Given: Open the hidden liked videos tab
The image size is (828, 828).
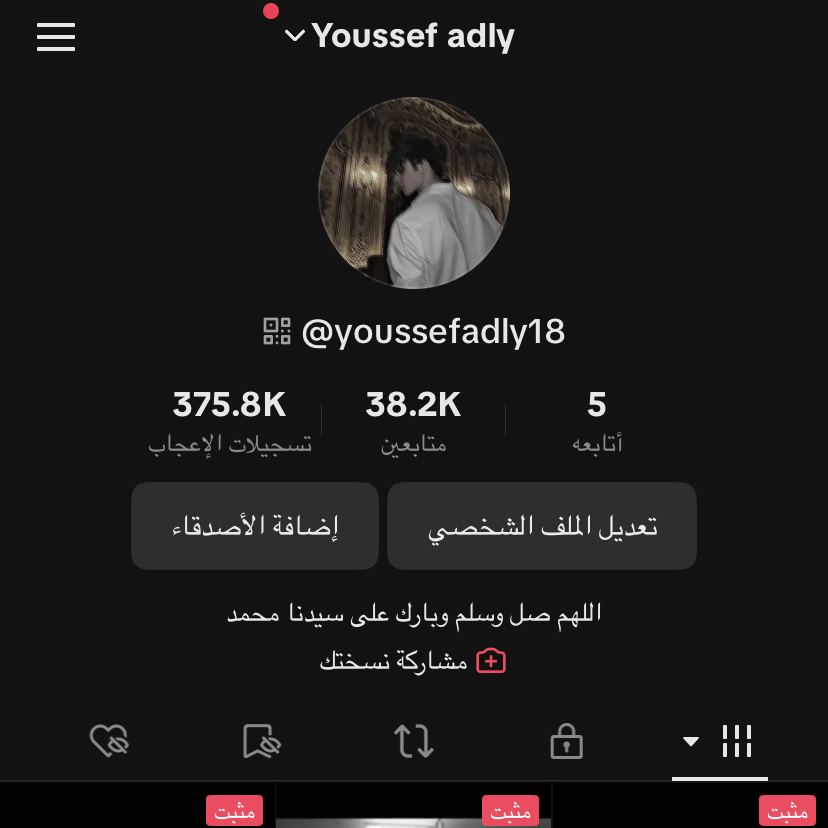Looking at the screenshot, I should [x=109, y=742].
